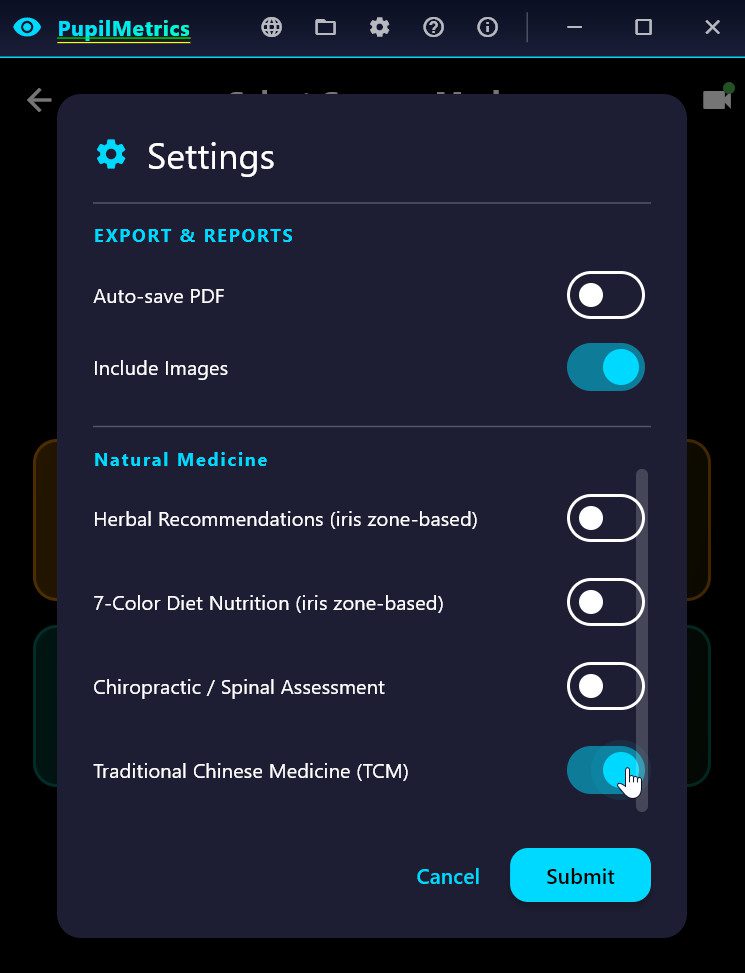Go back using the arrow icon
The image size is (745, 973).
point(38,100)
